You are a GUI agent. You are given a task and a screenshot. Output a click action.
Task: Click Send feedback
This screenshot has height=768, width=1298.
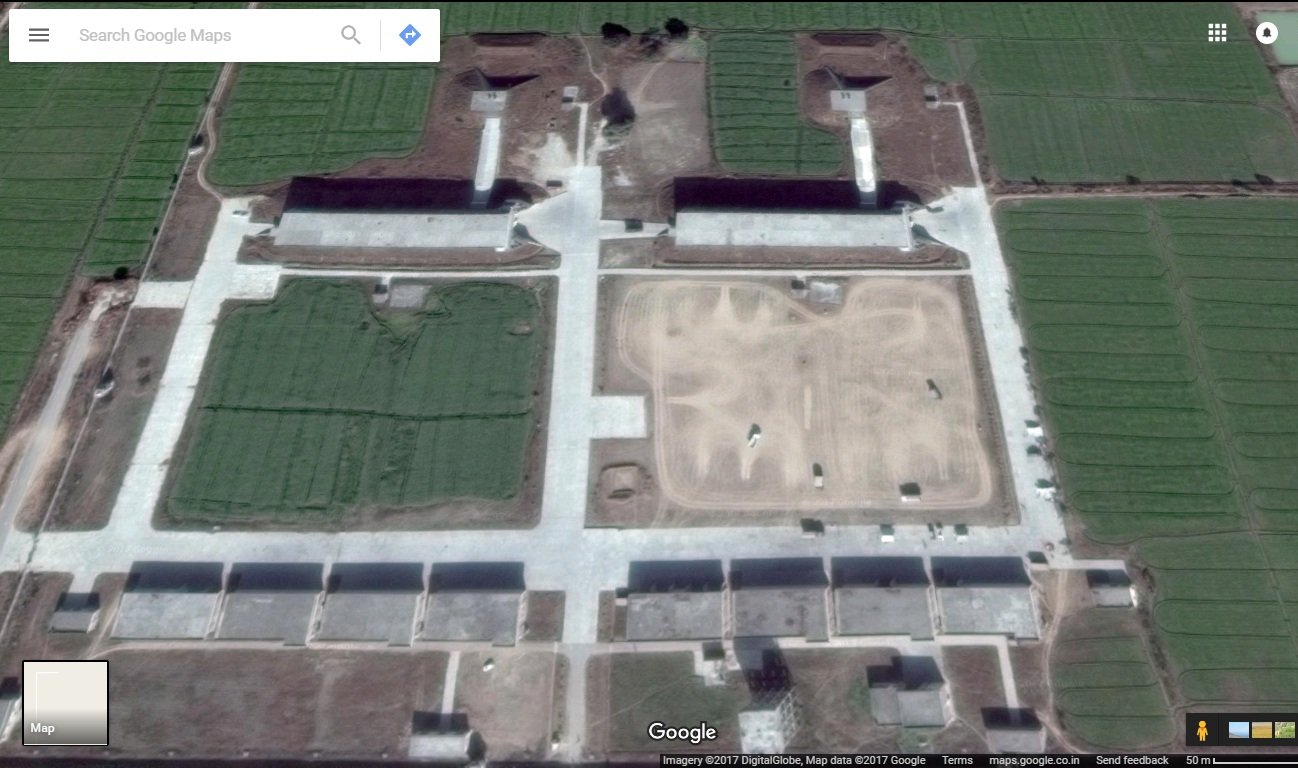point(1132,761)
